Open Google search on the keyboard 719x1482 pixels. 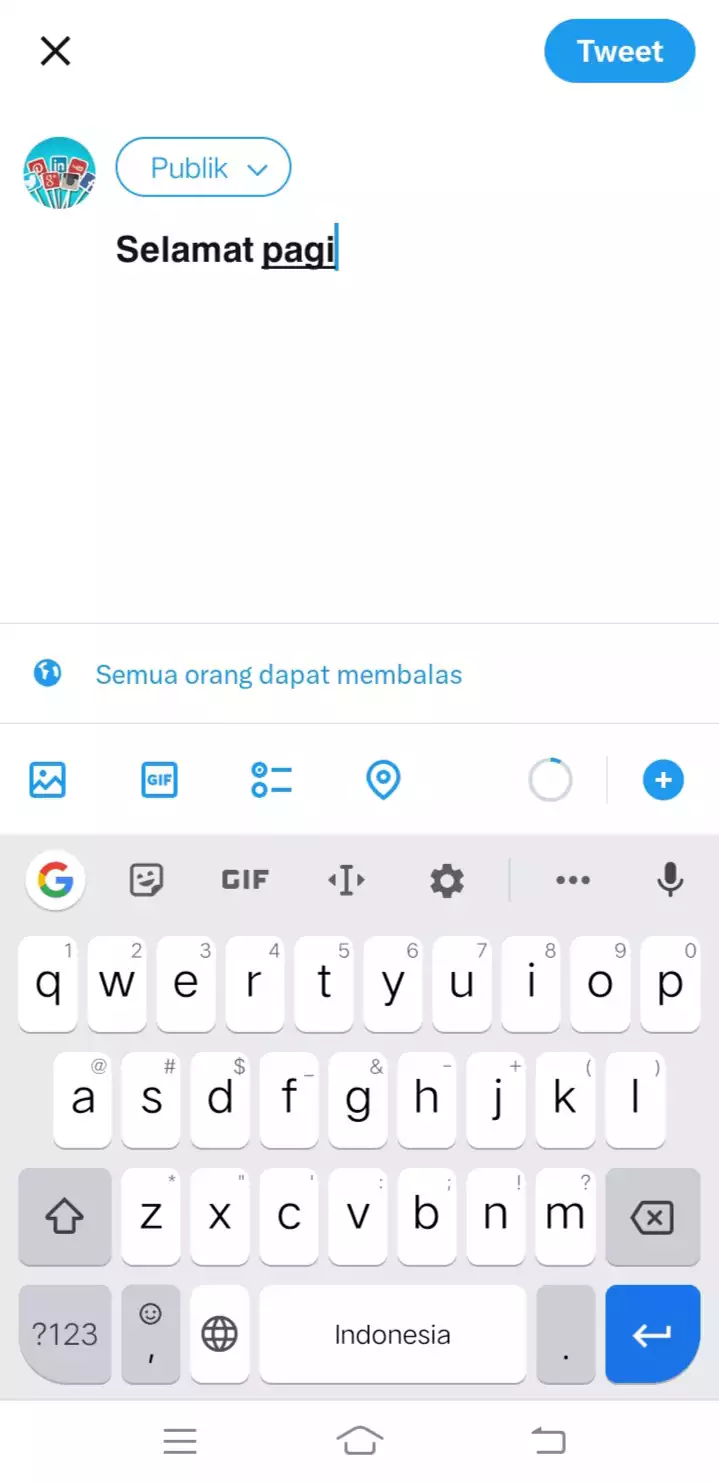click(55, 880)
